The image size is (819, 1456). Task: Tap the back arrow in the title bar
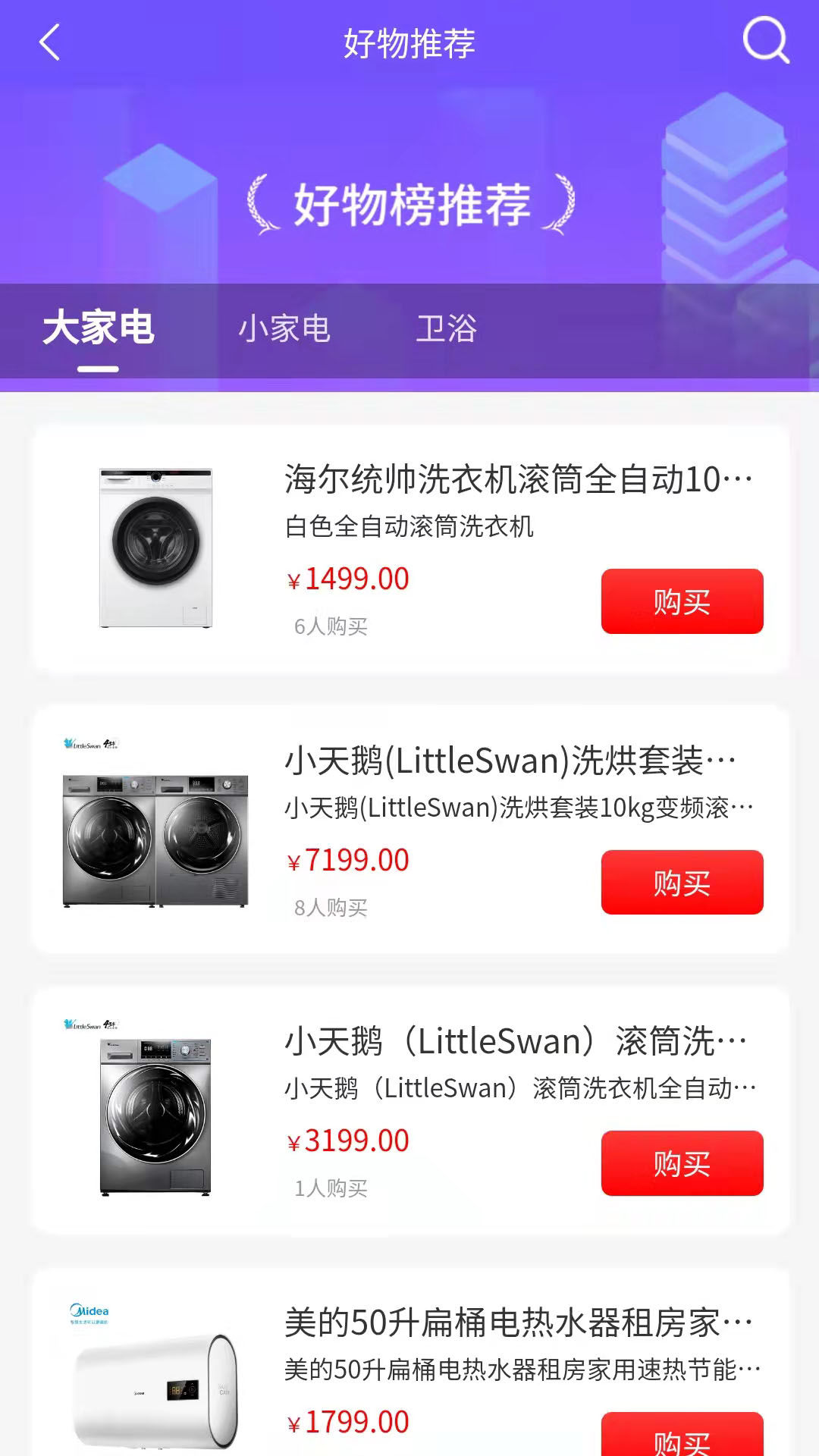click(48, 41)
